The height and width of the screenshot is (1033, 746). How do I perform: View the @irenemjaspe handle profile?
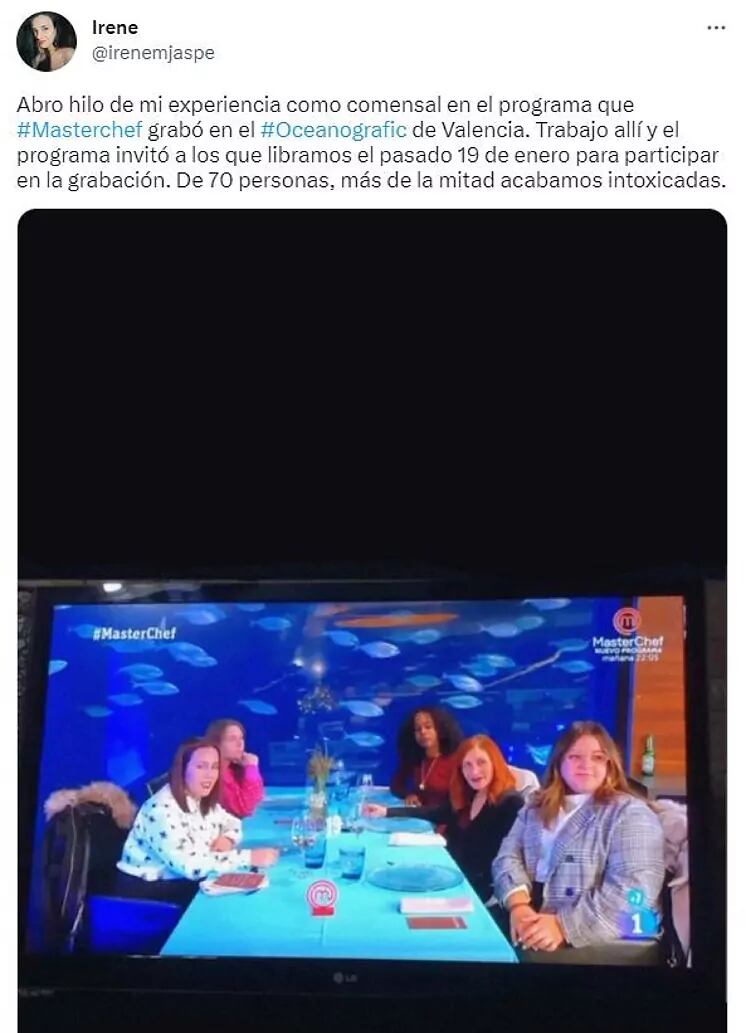point(153,53)
